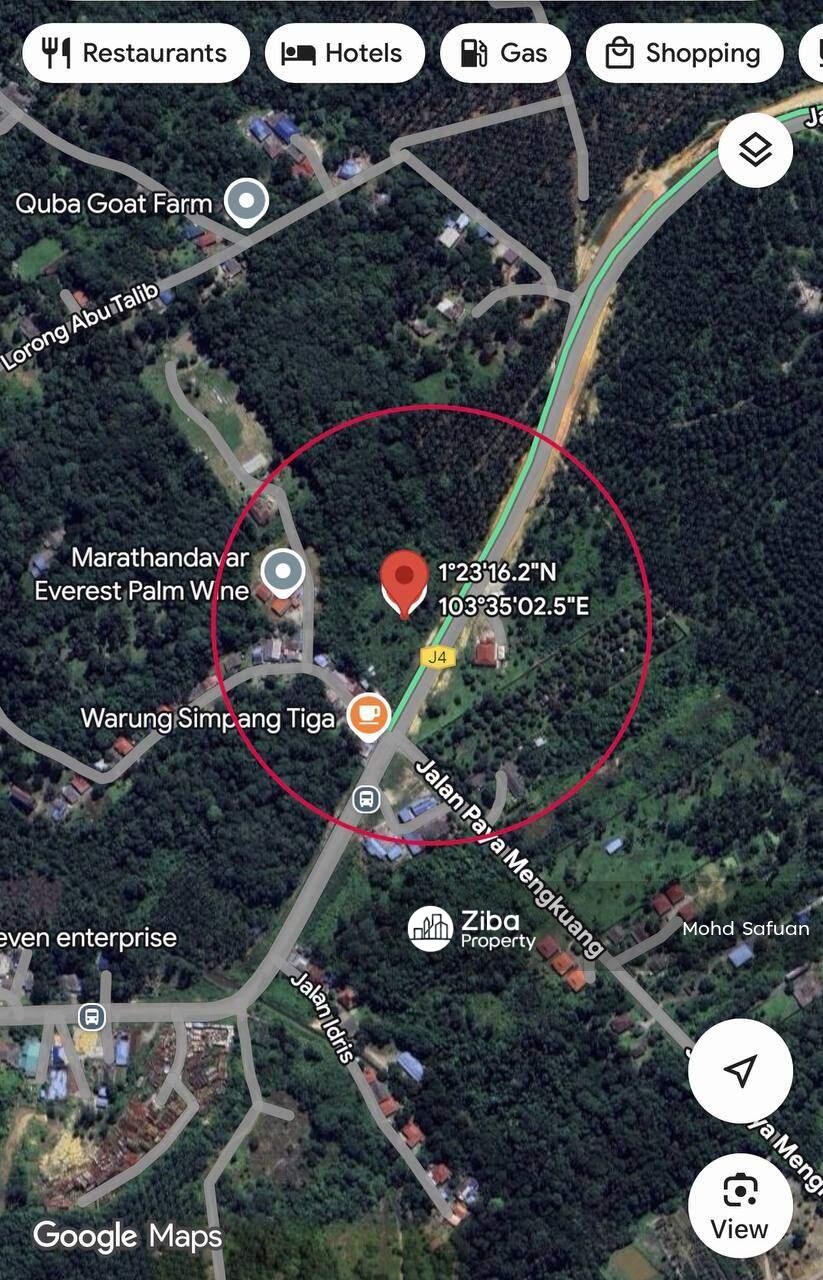Center map on my location
Viewport: 823px width, 1280px height.
click(740, 1071)
